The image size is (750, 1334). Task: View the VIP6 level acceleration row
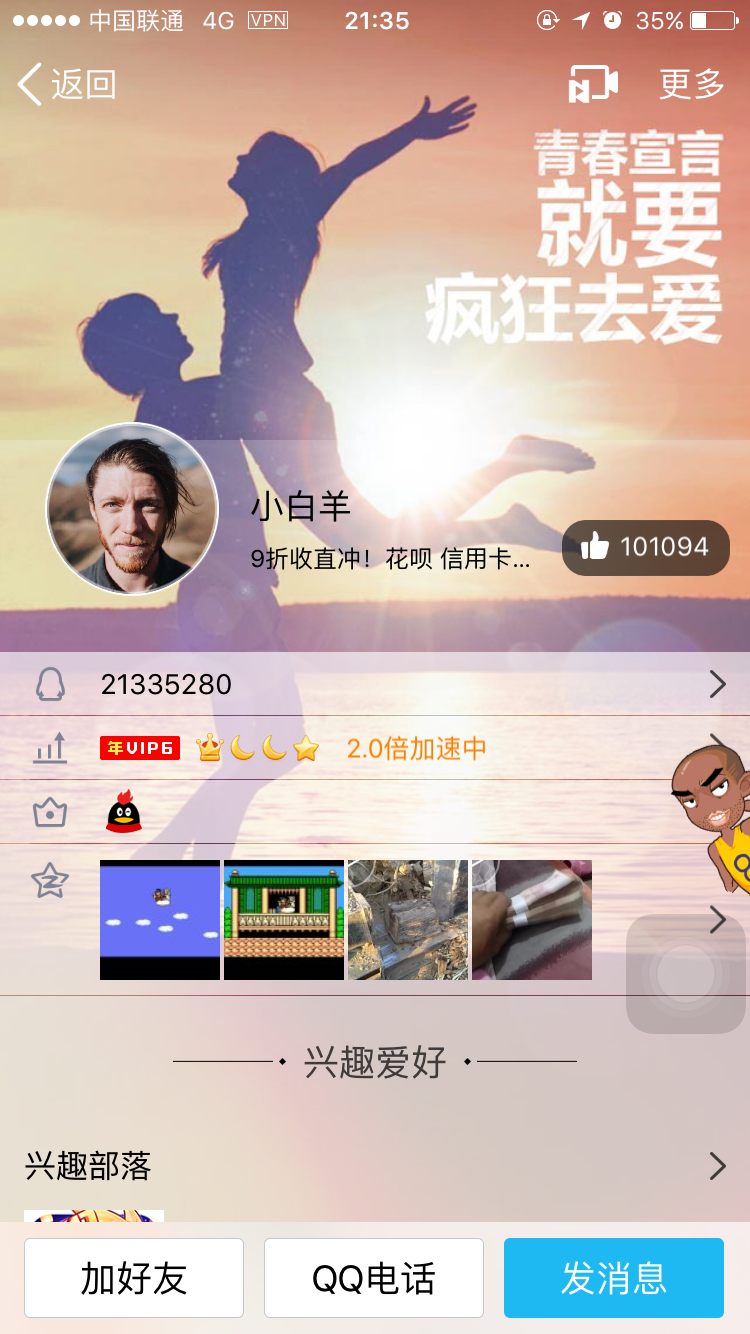coord(375,748)
